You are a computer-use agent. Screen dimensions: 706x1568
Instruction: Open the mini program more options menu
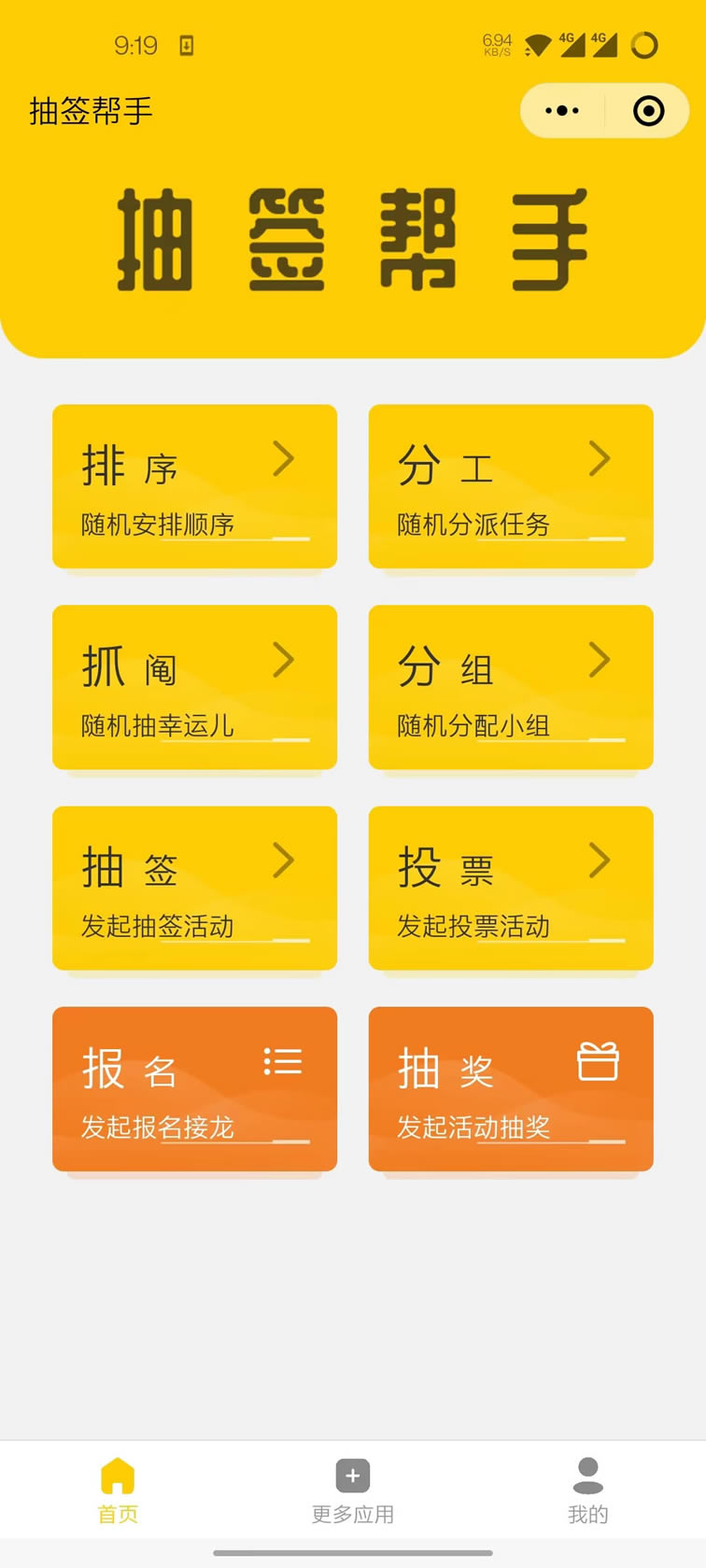[562, 111]
